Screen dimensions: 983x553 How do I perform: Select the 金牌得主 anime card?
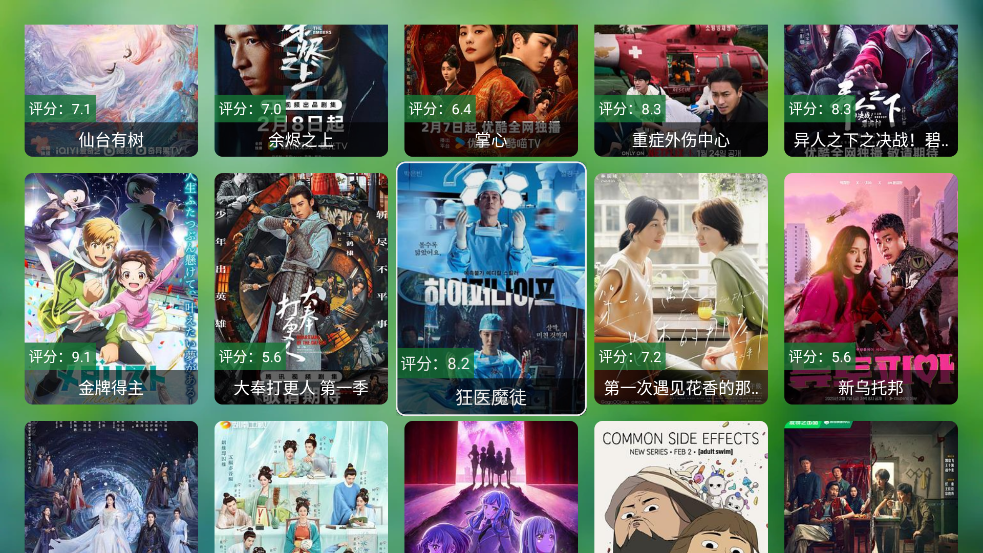(x=111, y=288)
